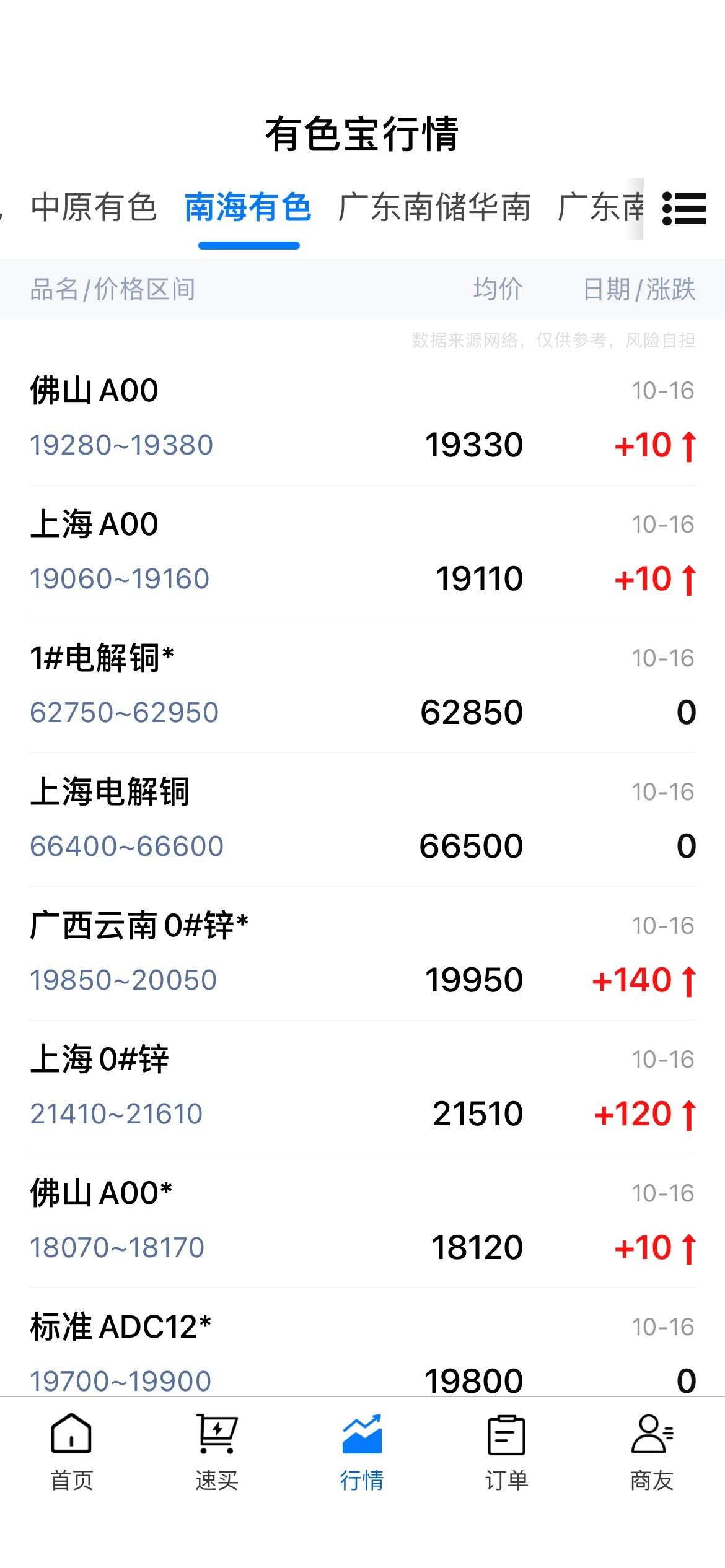This screenshot has width=725, height=1568.
Task: Open the 上海 0#锌 row
Action: (362, 1087)
